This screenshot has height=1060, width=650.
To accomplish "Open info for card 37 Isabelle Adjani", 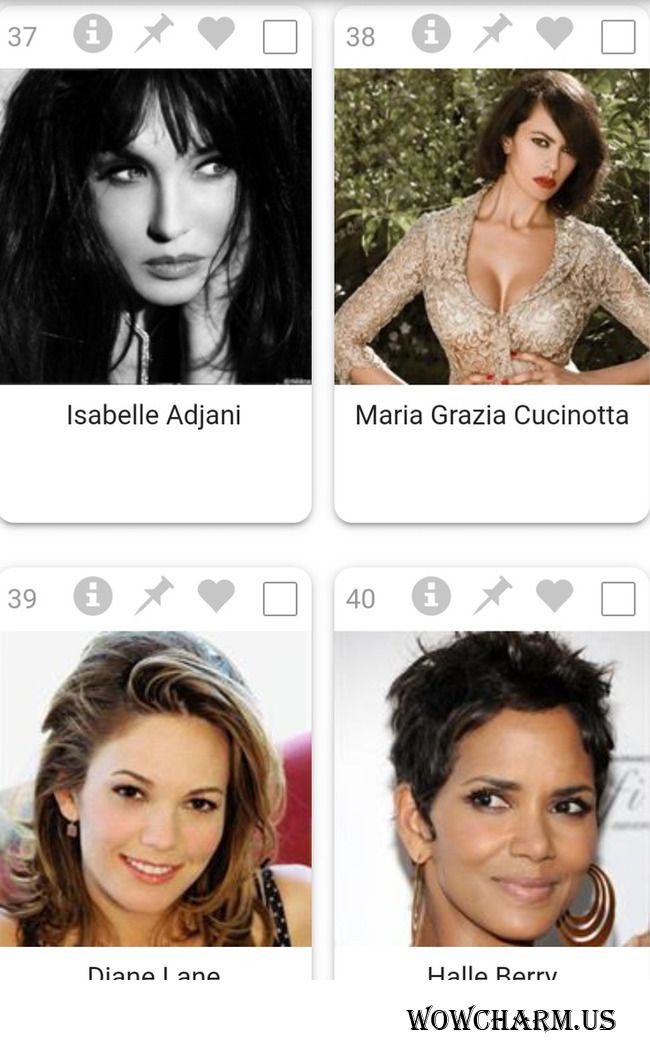I will pyautogui.click(x=92, y=35).
